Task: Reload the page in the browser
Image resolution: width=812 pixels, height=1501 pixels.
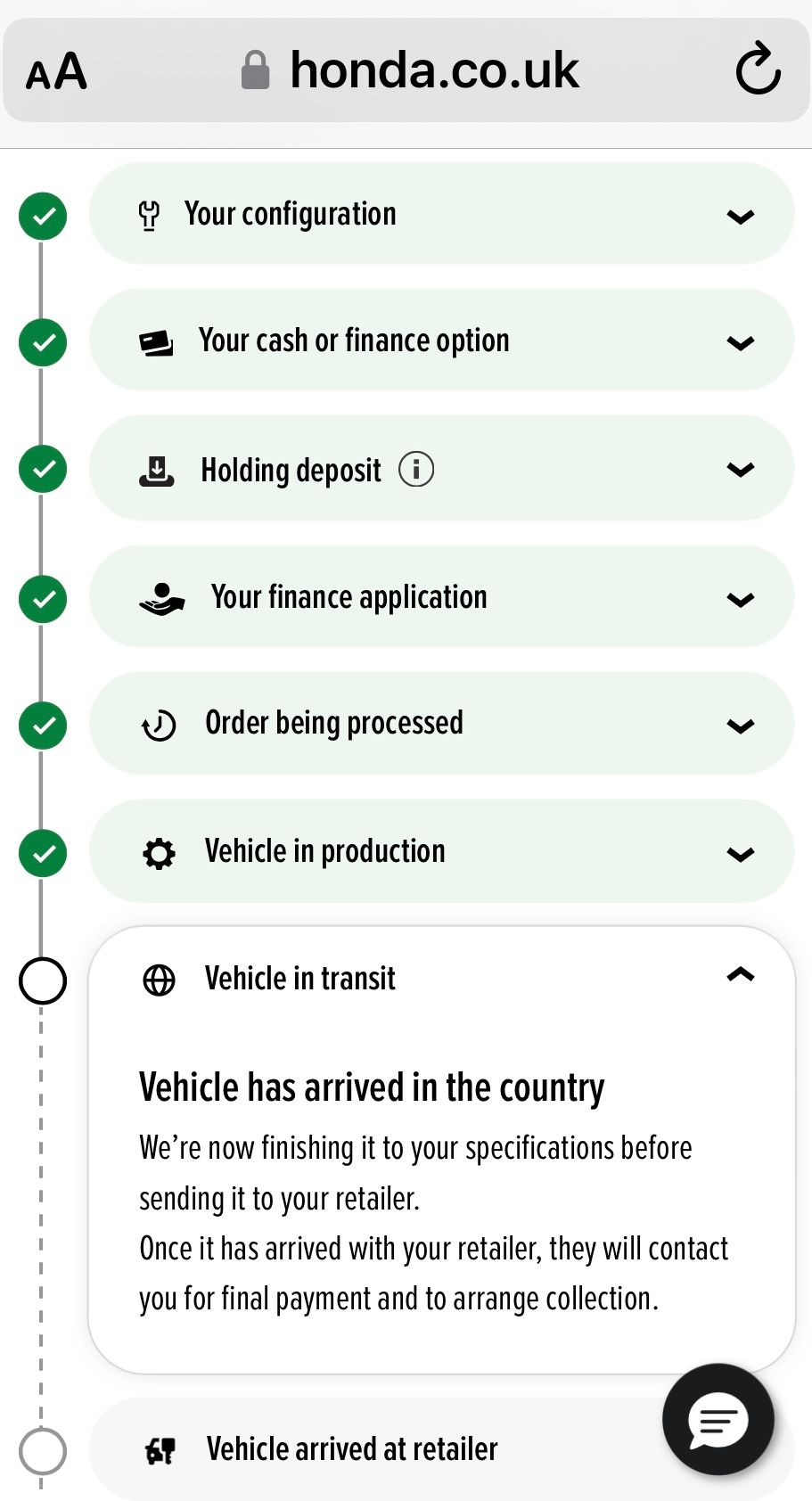Action: pyautogui.click(x=759, y=69)
